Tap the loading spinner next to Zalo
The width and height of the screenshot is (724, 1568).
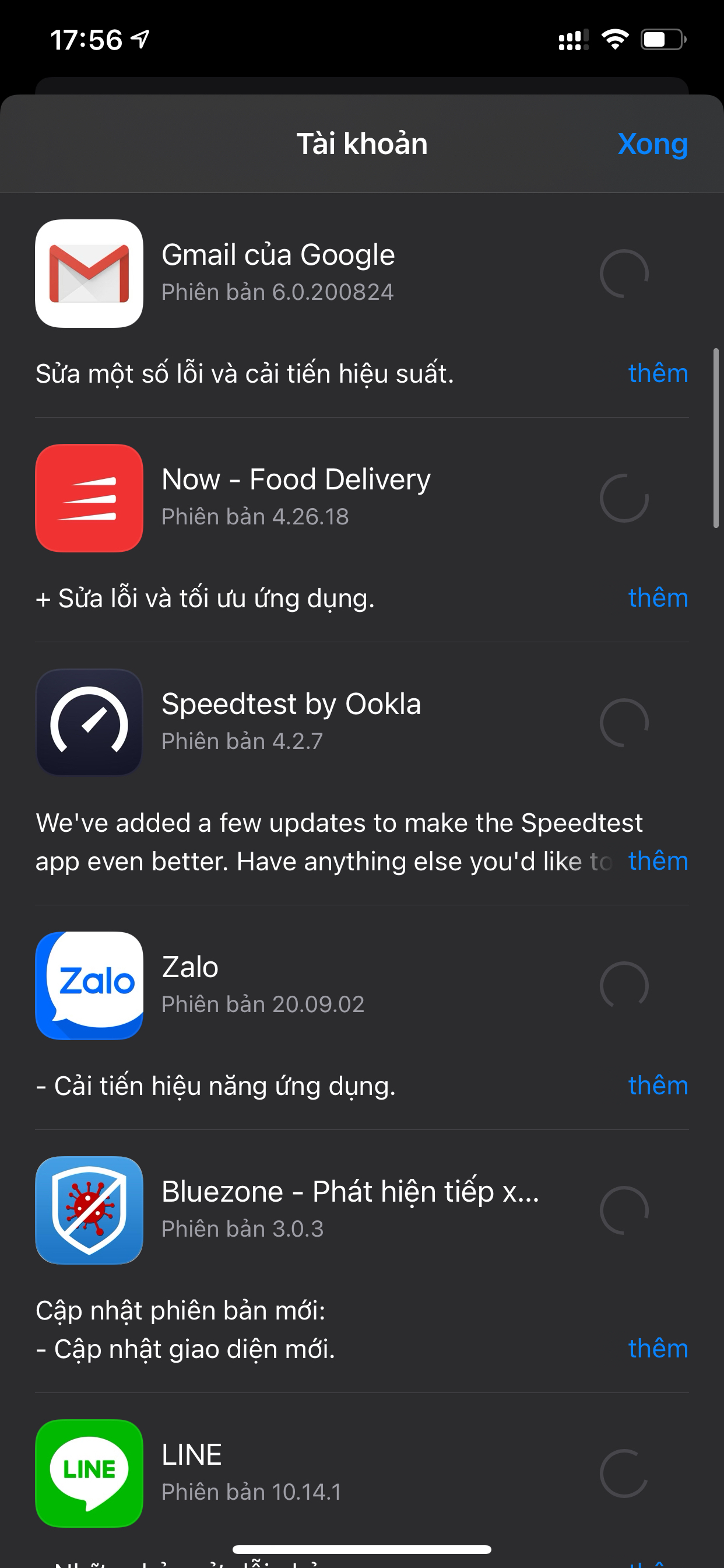click(x=624, y=985)
